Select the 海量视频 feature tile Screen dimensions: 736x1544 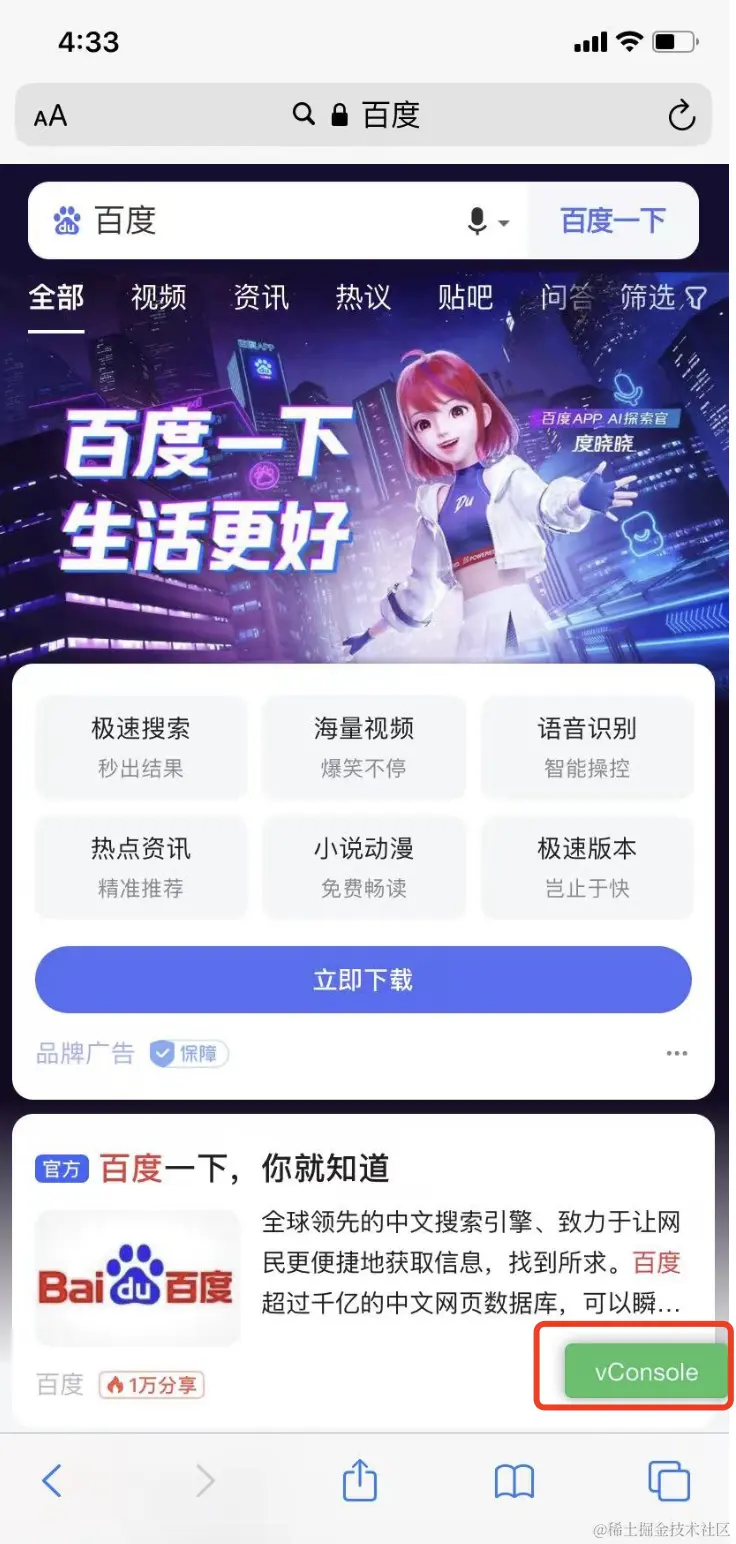click(x=363, y=746)
